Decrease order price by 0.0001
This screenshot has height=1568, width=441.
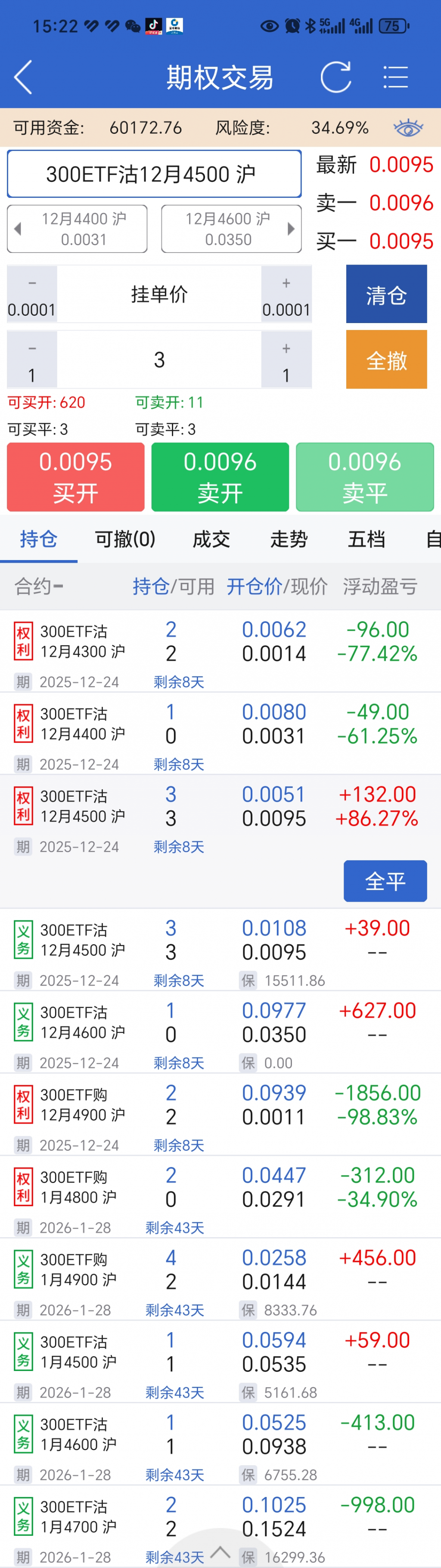[32, 295]
